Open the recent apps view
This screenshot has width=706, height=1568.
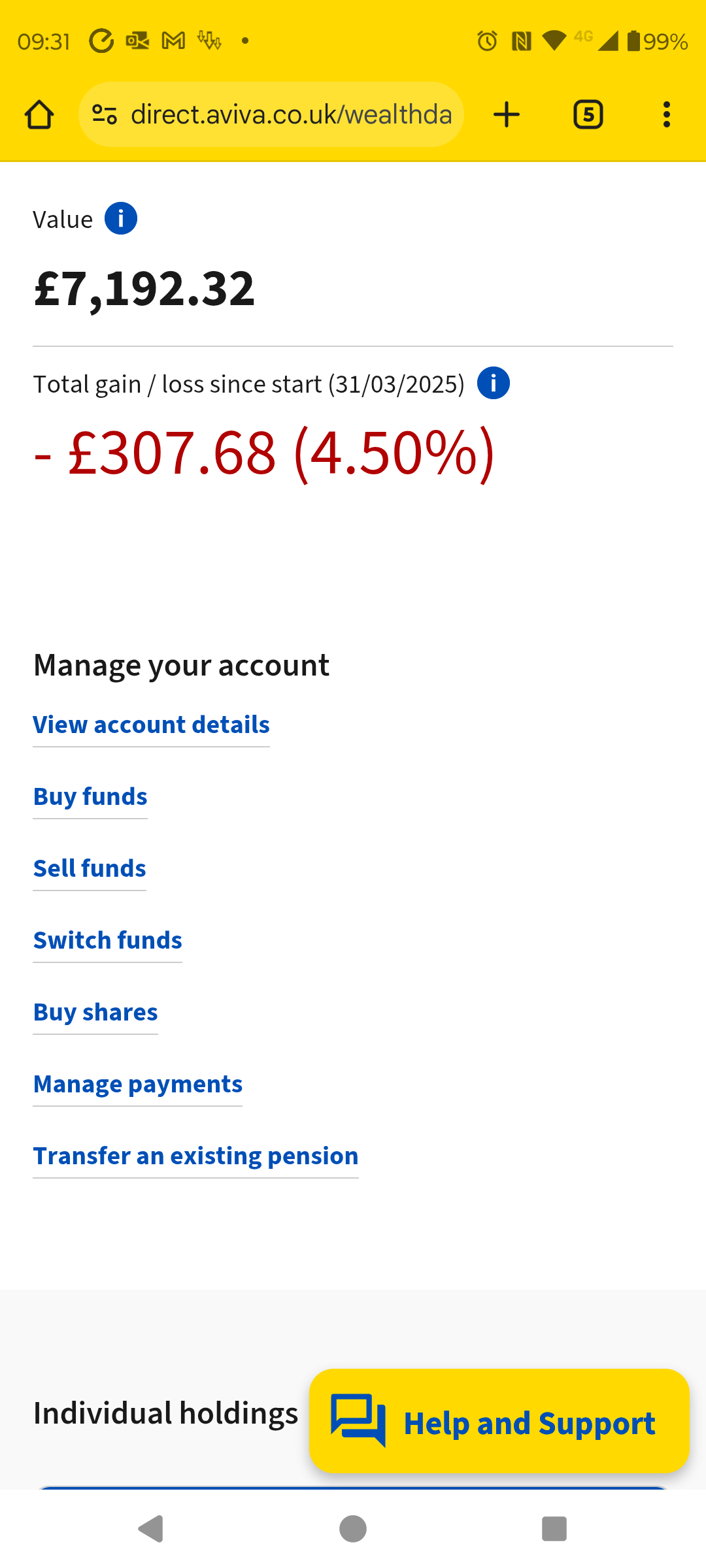point(554,1529)
